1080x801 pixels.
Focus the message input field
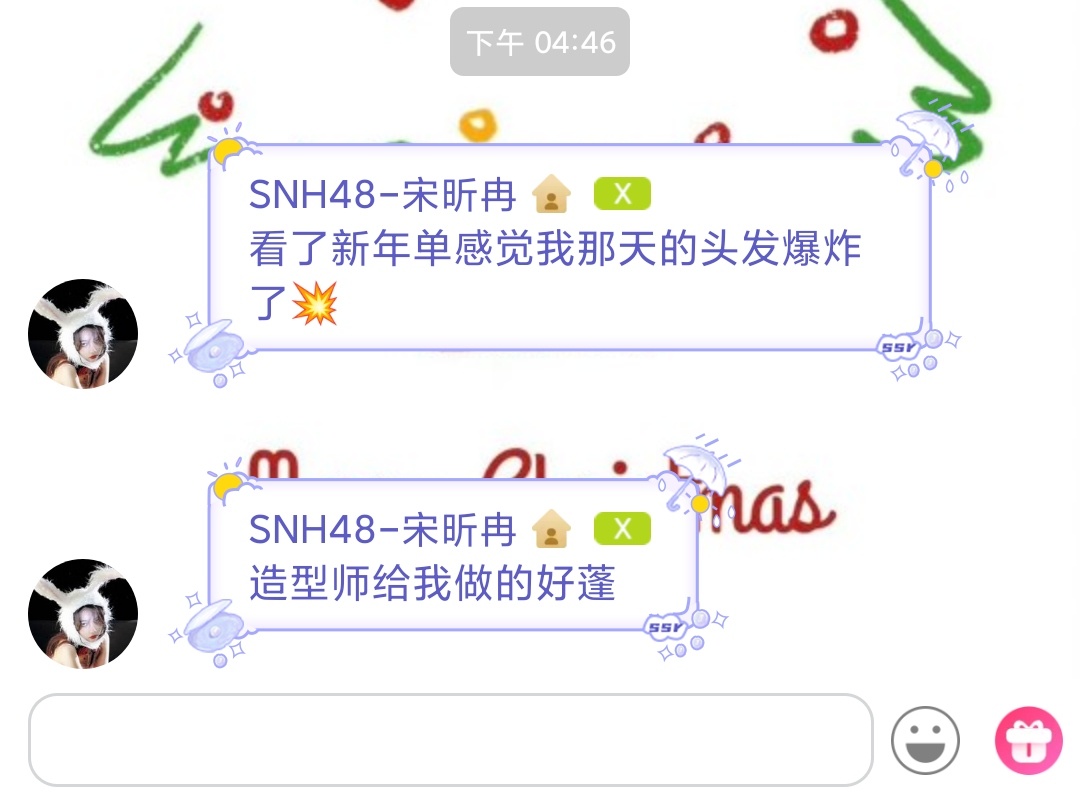pos(450,740)
